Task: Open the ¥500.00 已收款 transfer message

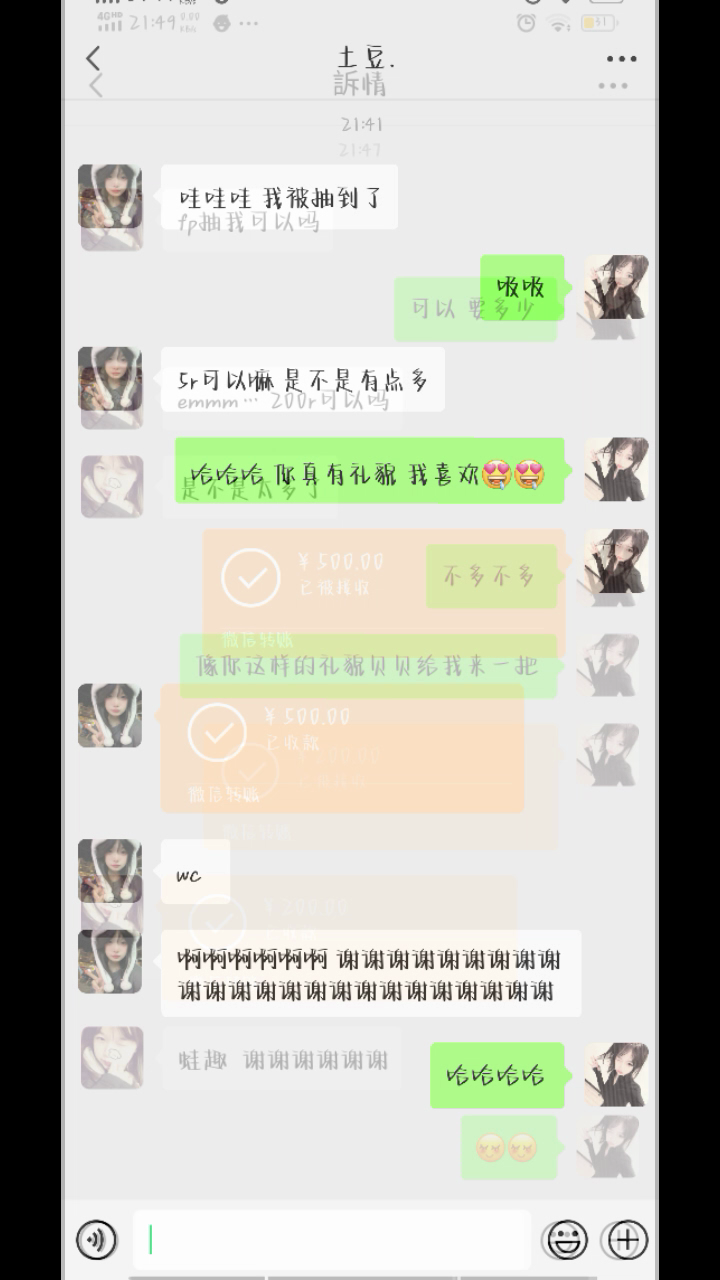Action: point(342,747)
